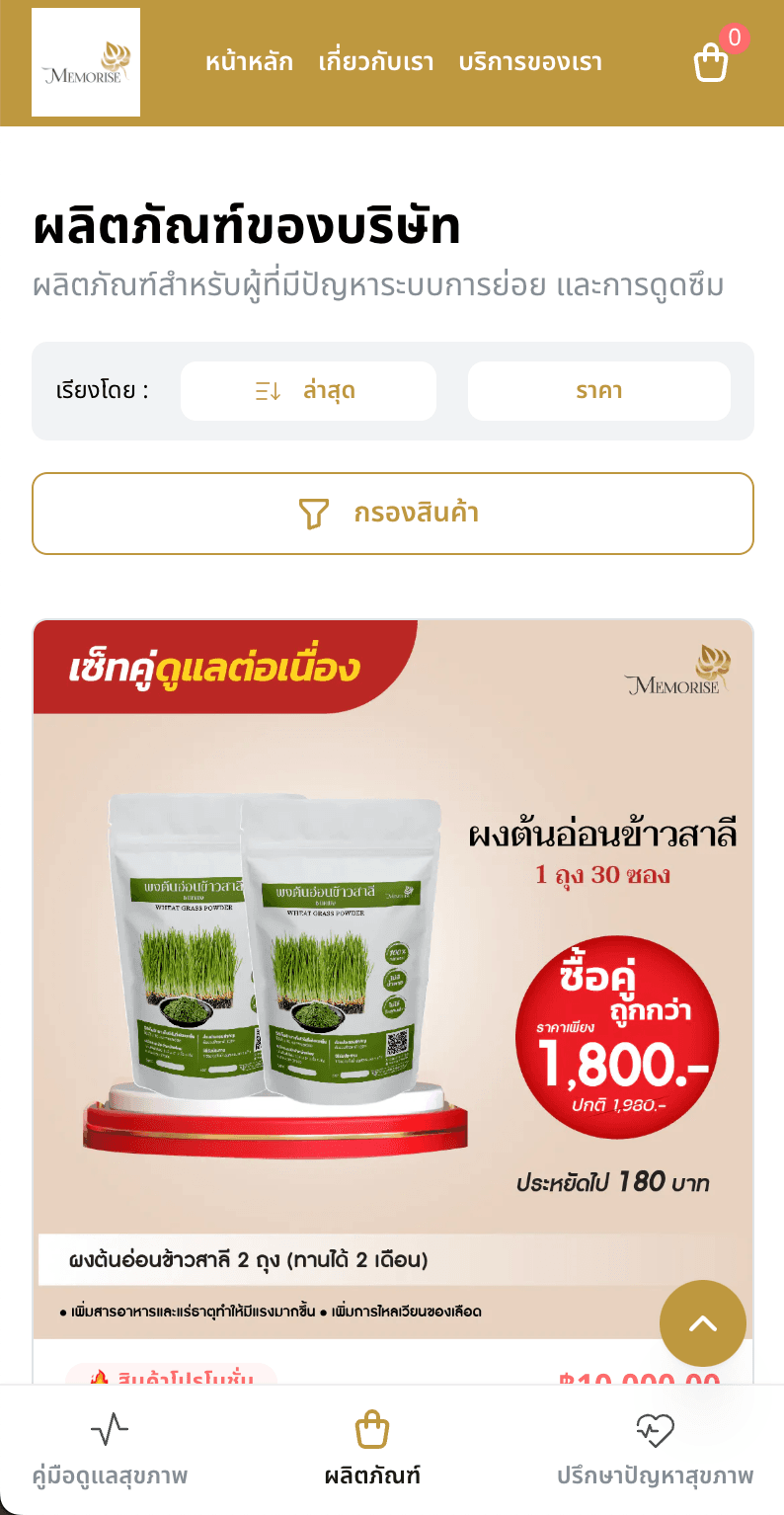The height and width of the screenshot is (1515, 784).
Task: Select the health guide icon in bottom bar
Action: 109,1429
